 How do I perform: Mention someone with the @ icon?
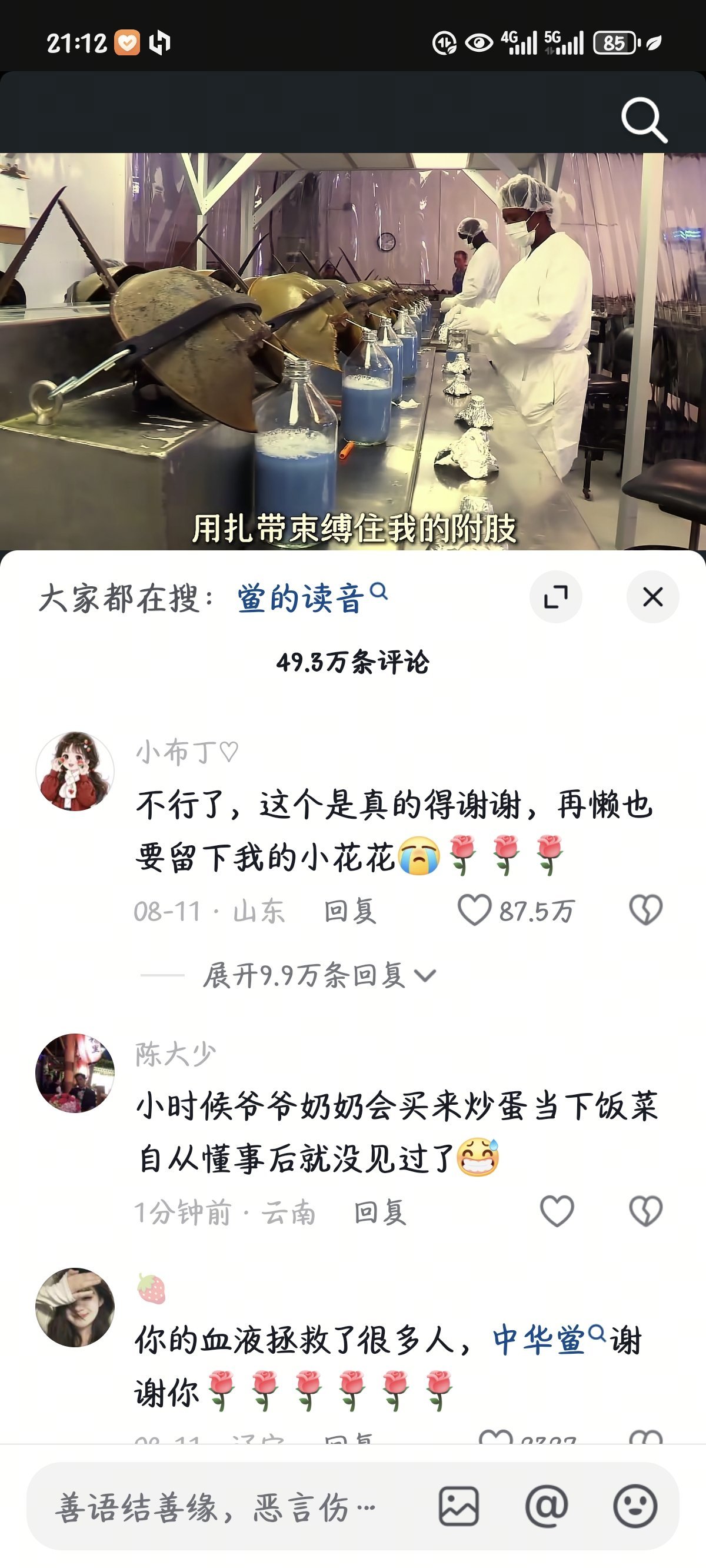(547, 1507)
